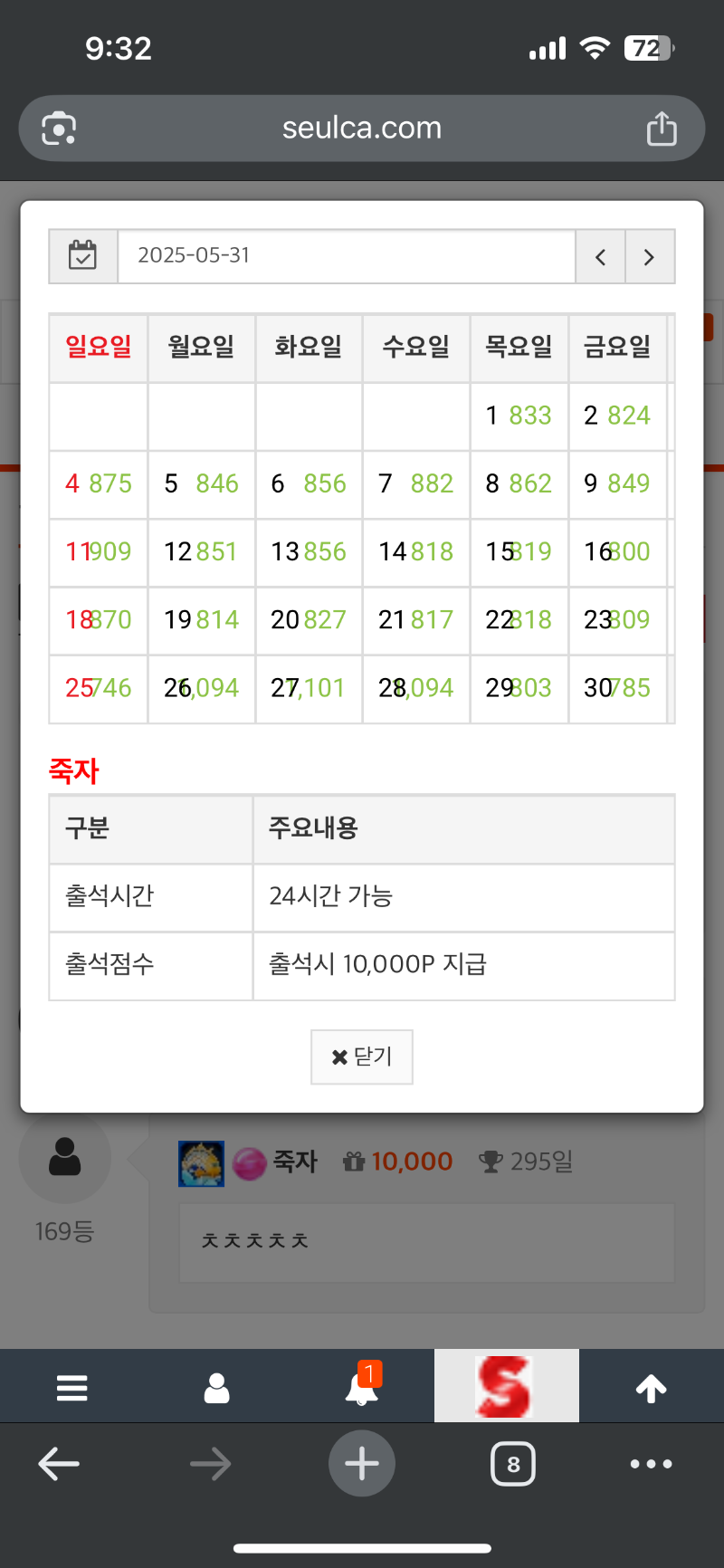This screenshot has height=1568, width=724.
Task: Open the browser's three-dot menu
Action: pyautogui.click(x=651, y=1464)
